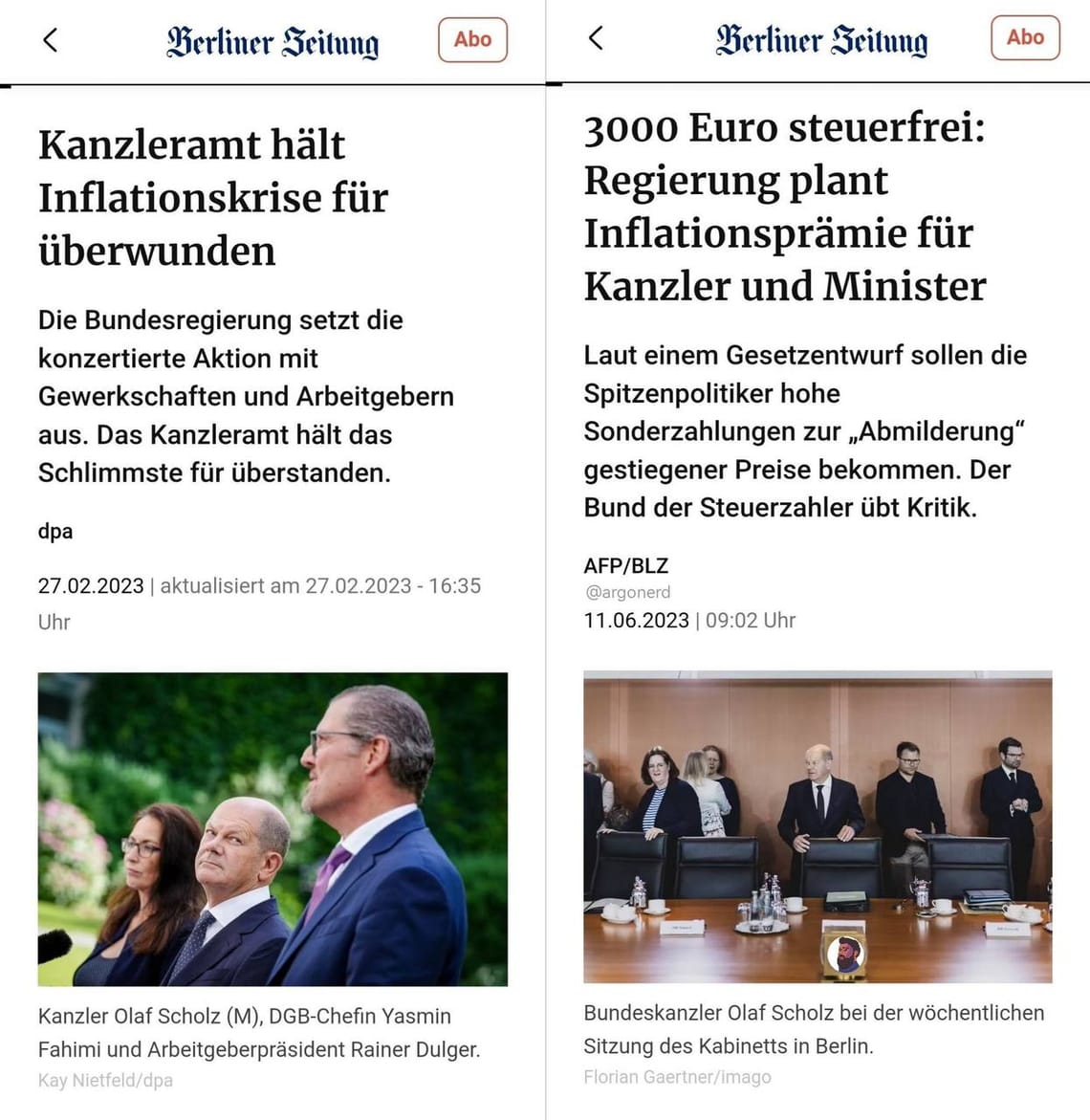Select the Kanzleramt Inflationskrise headline

pos(212,199)
